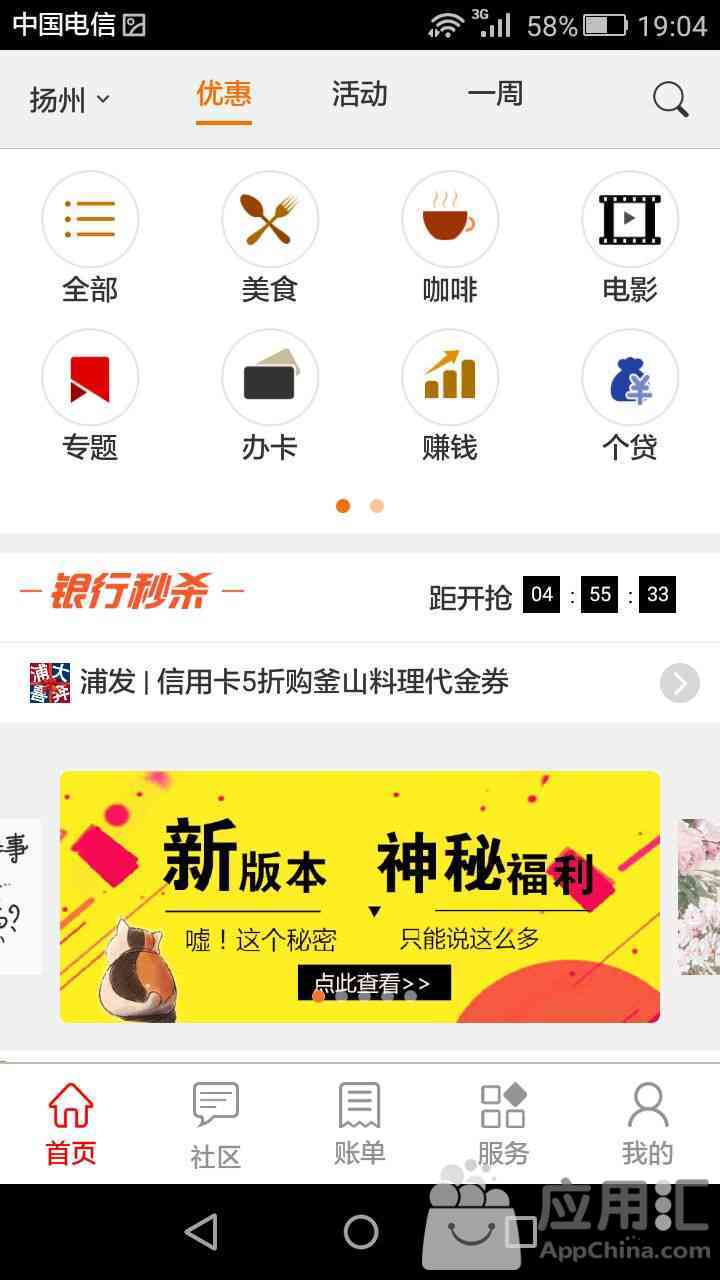Screen dimensions: 720x1280
Task: Go to the 账单 tab
Action: click(359, 1125)
